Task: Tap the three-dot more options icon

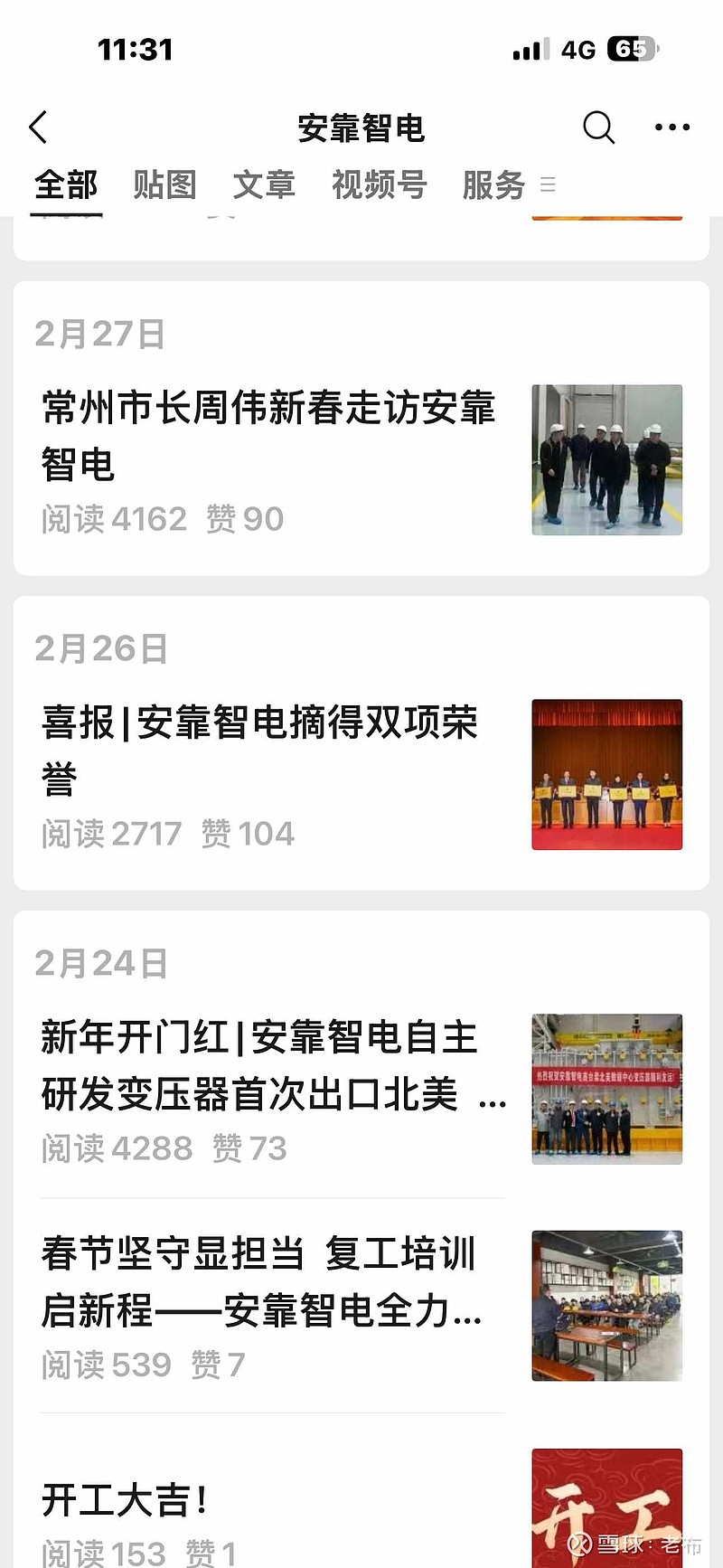Action: [671, 128]
